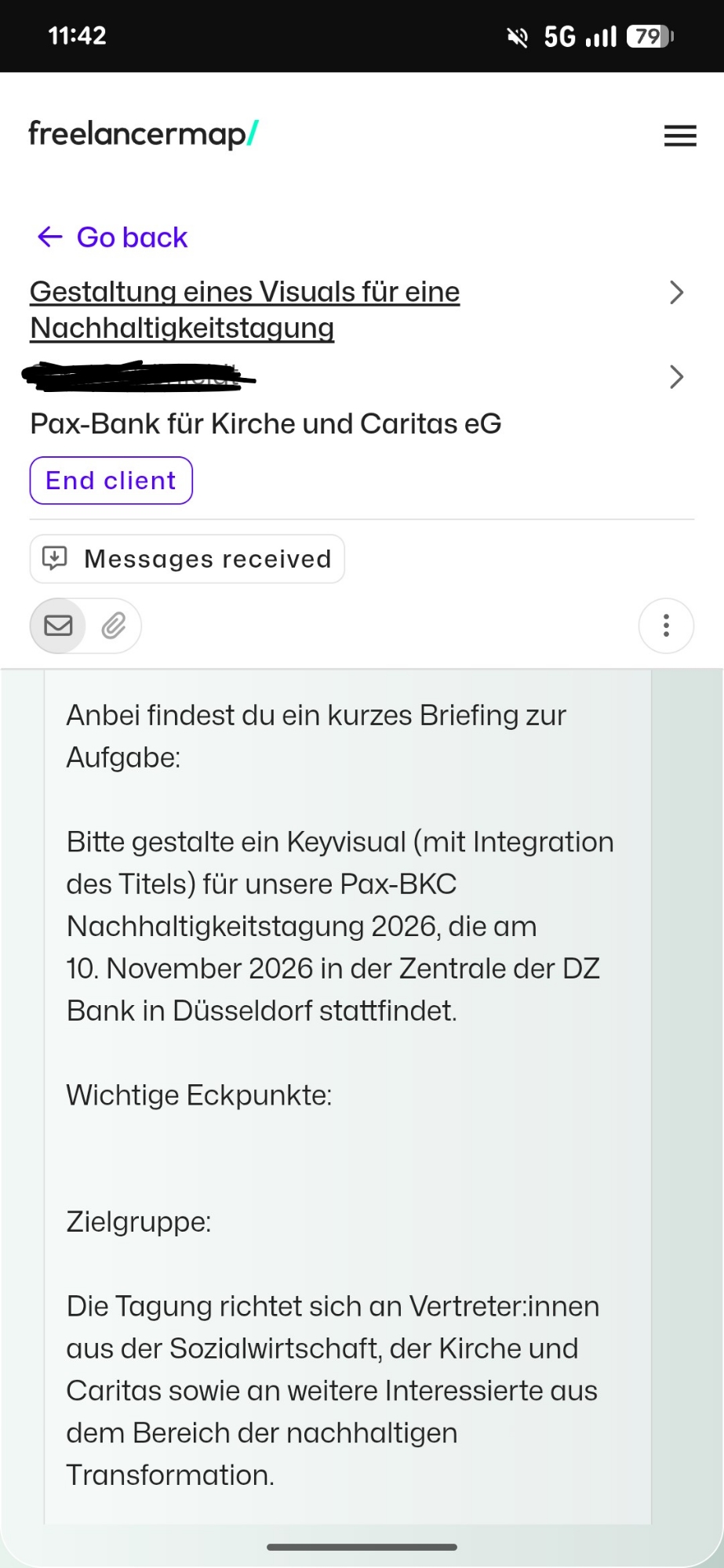Open the three-dot more options menu
Viewport: 724px width, 1568px height.
tap(666, 626)
